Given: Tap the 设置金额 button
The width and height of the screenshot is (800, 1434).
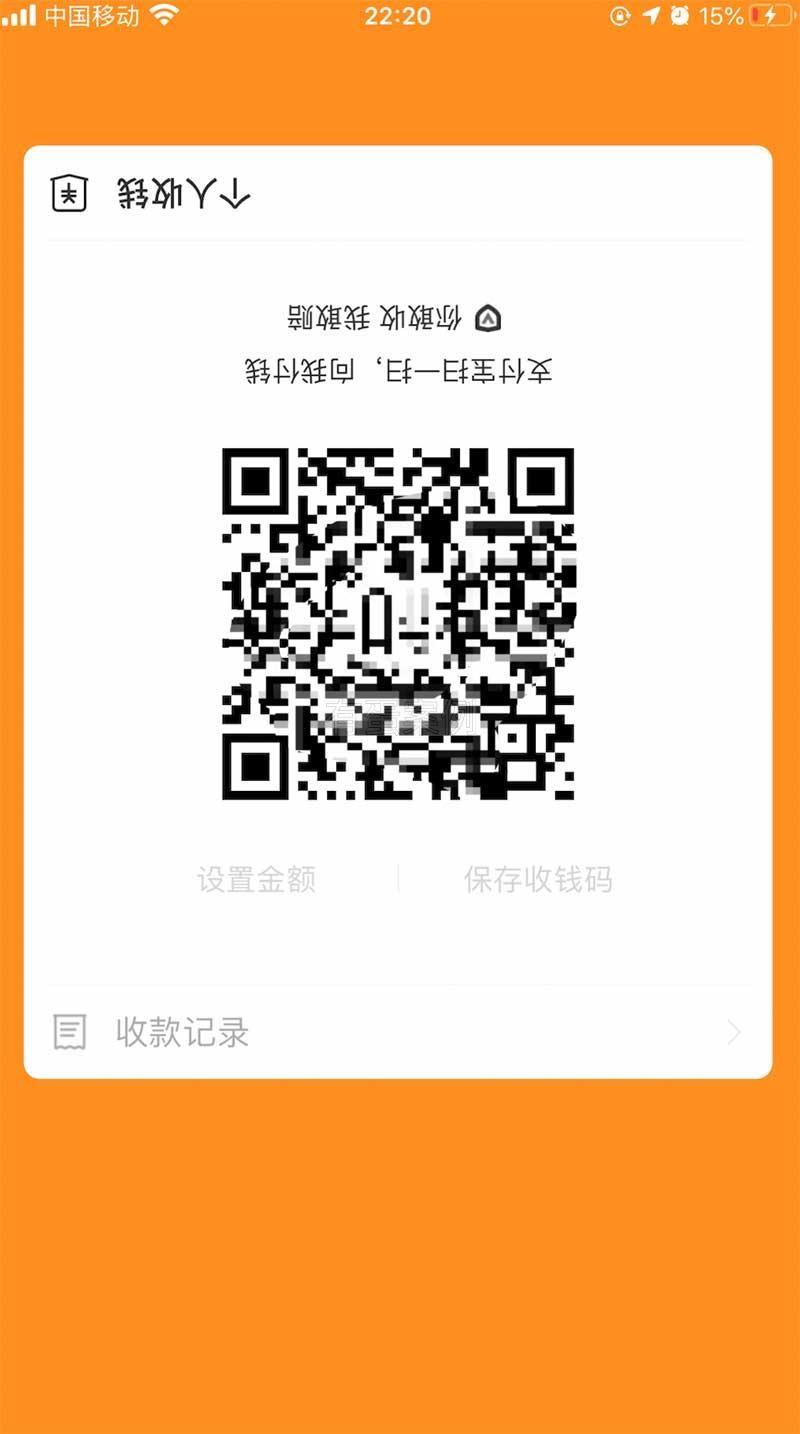Looking at the screenshot, I should pyautogui.click(x=256, y=880).
